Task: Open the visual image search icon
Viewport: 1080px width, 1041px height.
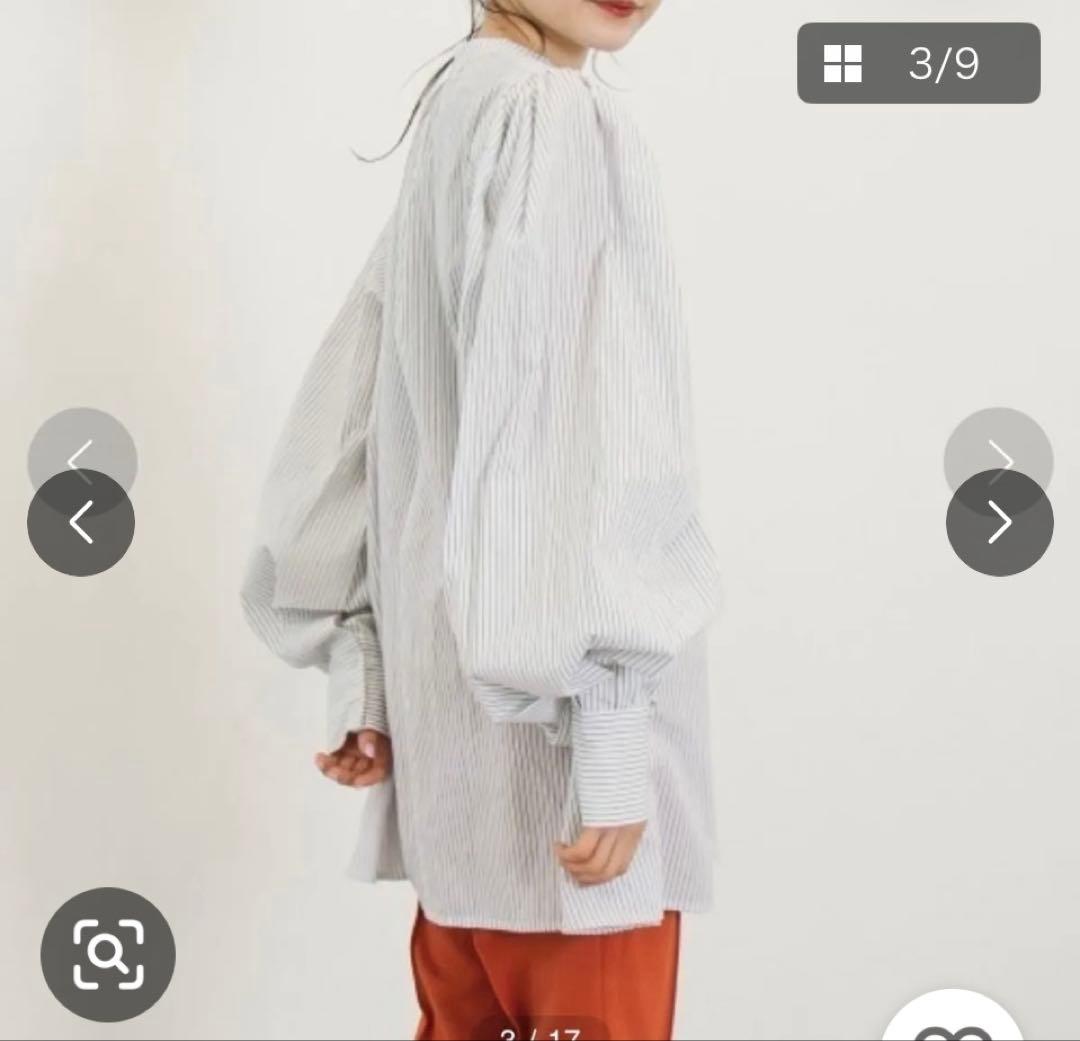Action: tap(108, 954)
